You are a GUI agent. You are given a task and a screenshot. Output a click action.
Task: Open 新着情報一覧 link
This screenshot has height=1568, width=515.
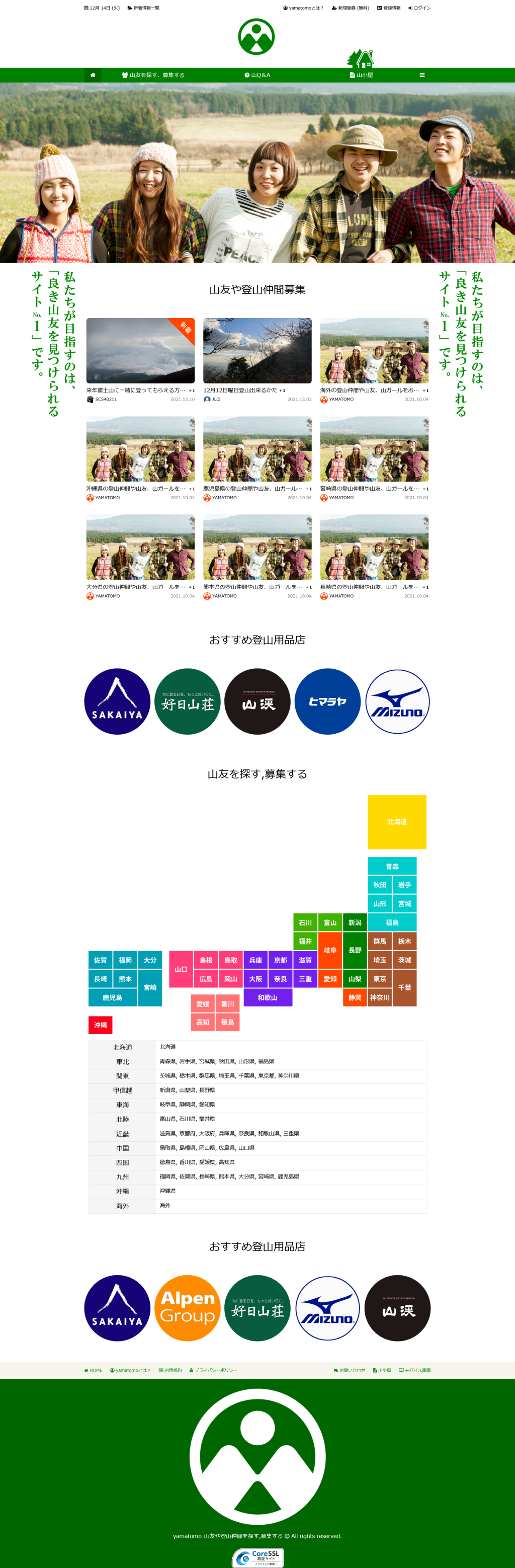(143, 8)
